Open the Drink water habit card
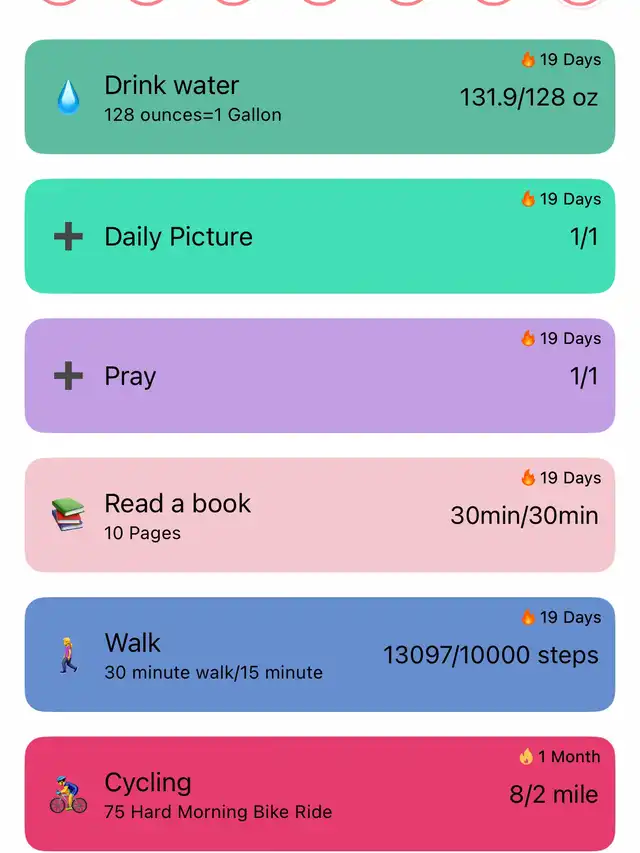Viewport: 640px width, 853px height. tap(319, 97)
